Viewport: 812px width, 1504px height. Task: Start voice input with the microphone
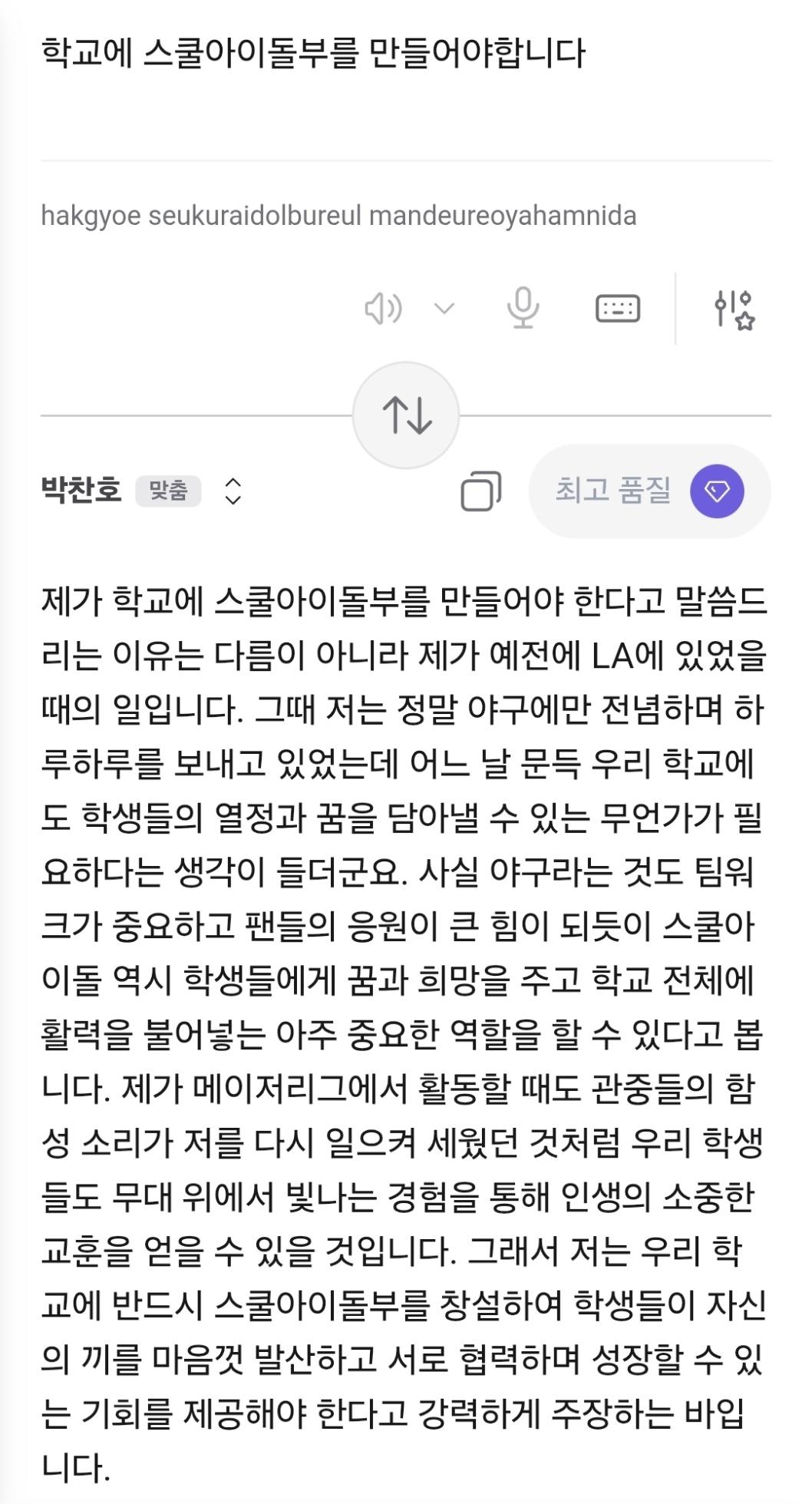point(523,309)
